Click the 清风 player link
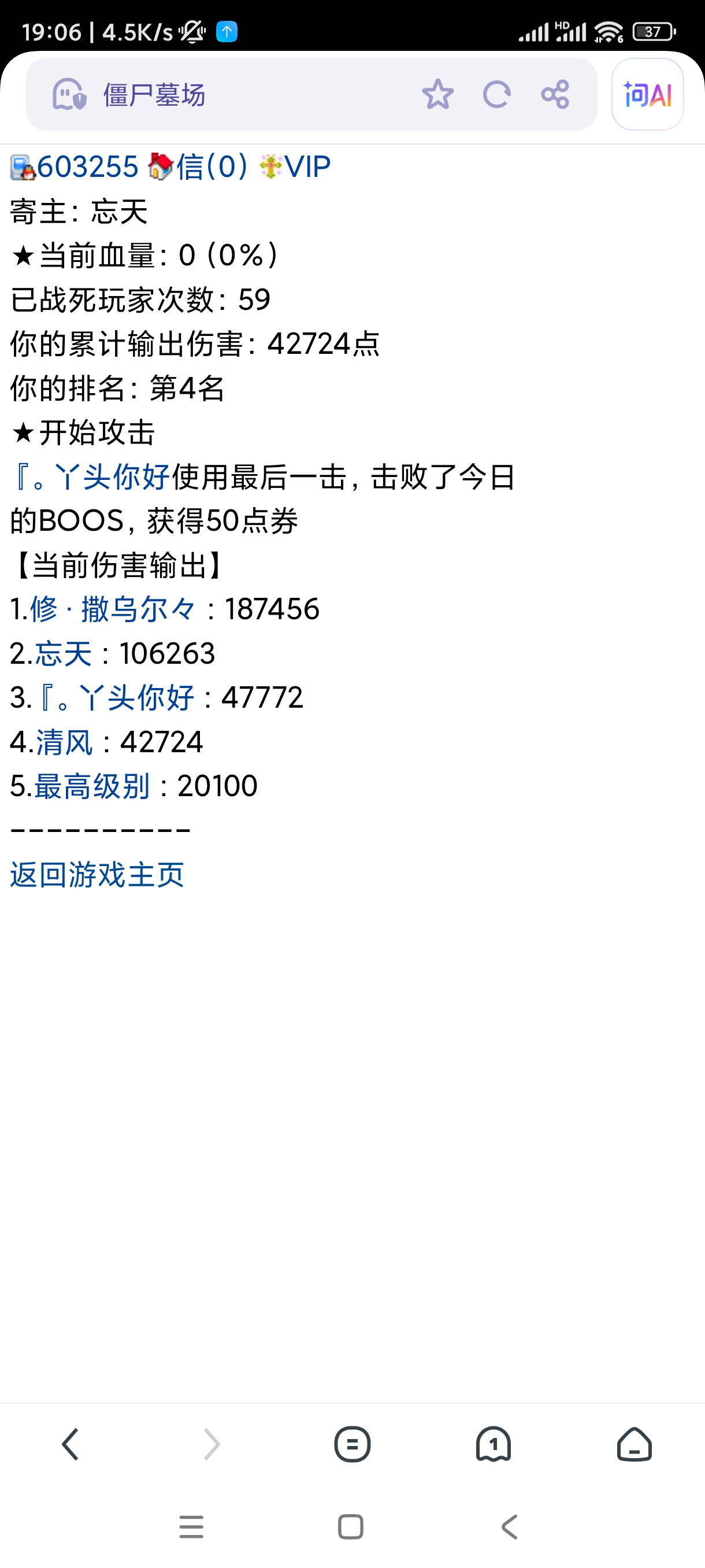This screenshot has height=1568, width=705. click(65, 742)
